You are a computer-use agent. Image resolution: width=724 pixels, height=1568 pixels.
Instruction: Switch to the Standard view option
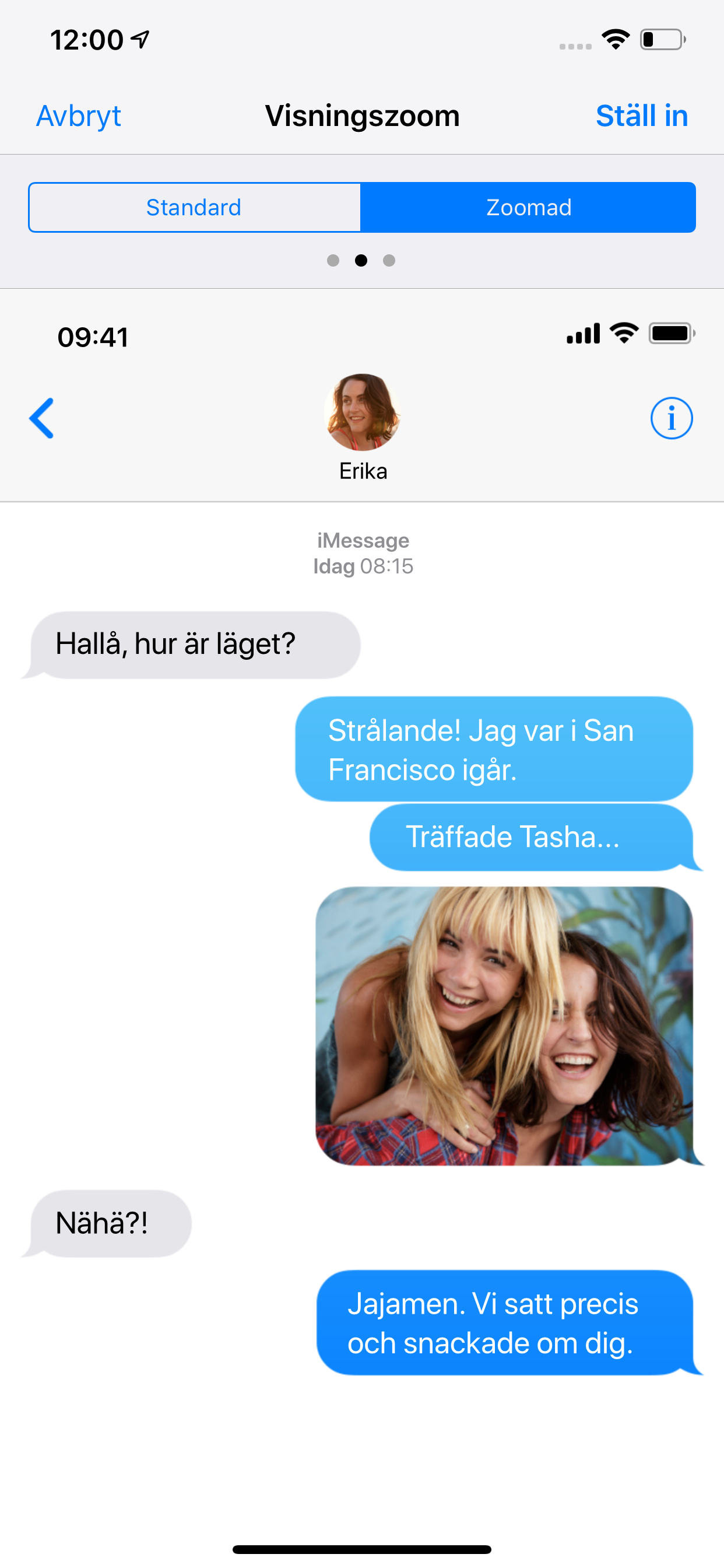[x=194, y=208]
